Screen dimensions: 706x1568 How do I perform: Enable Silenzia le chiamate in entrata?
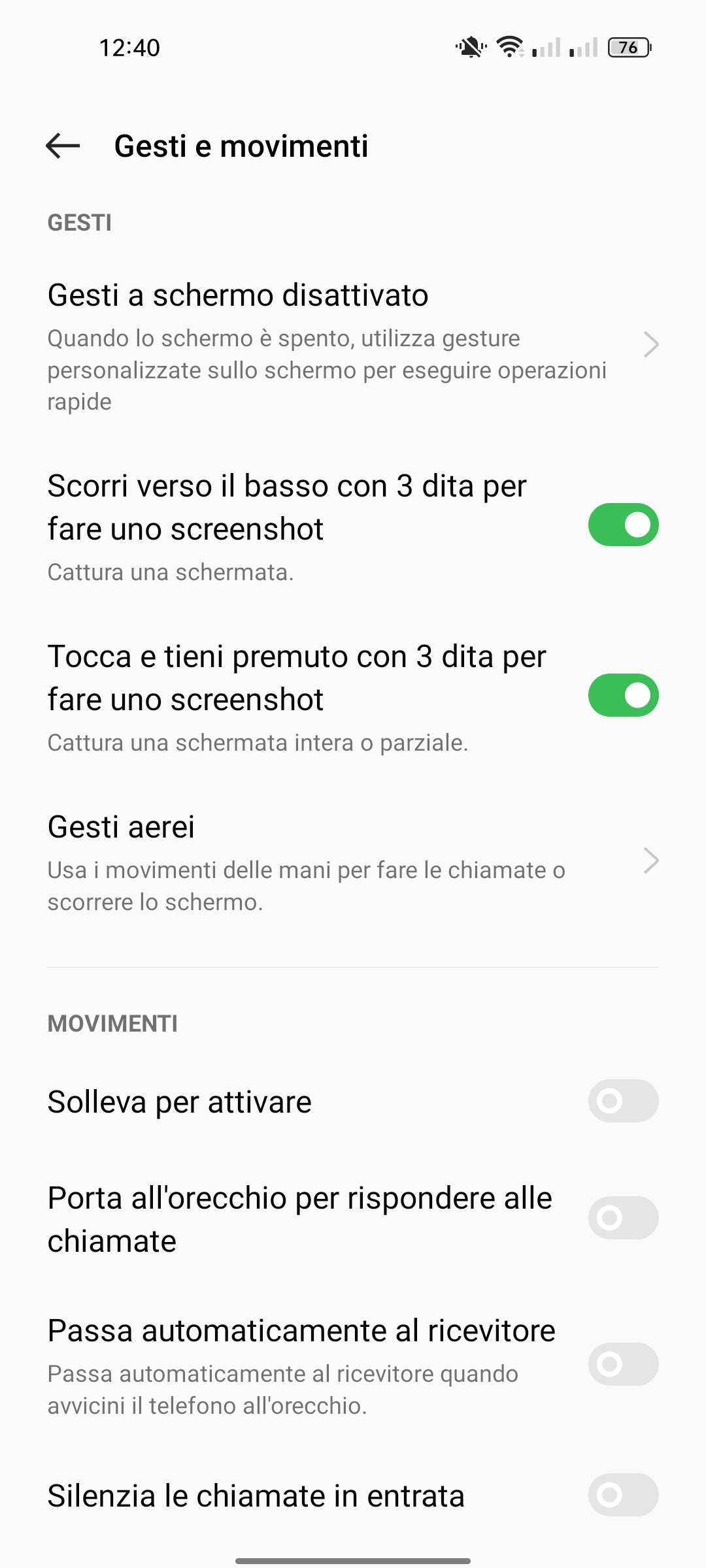pyautogui.click(x=622, y=1495)
